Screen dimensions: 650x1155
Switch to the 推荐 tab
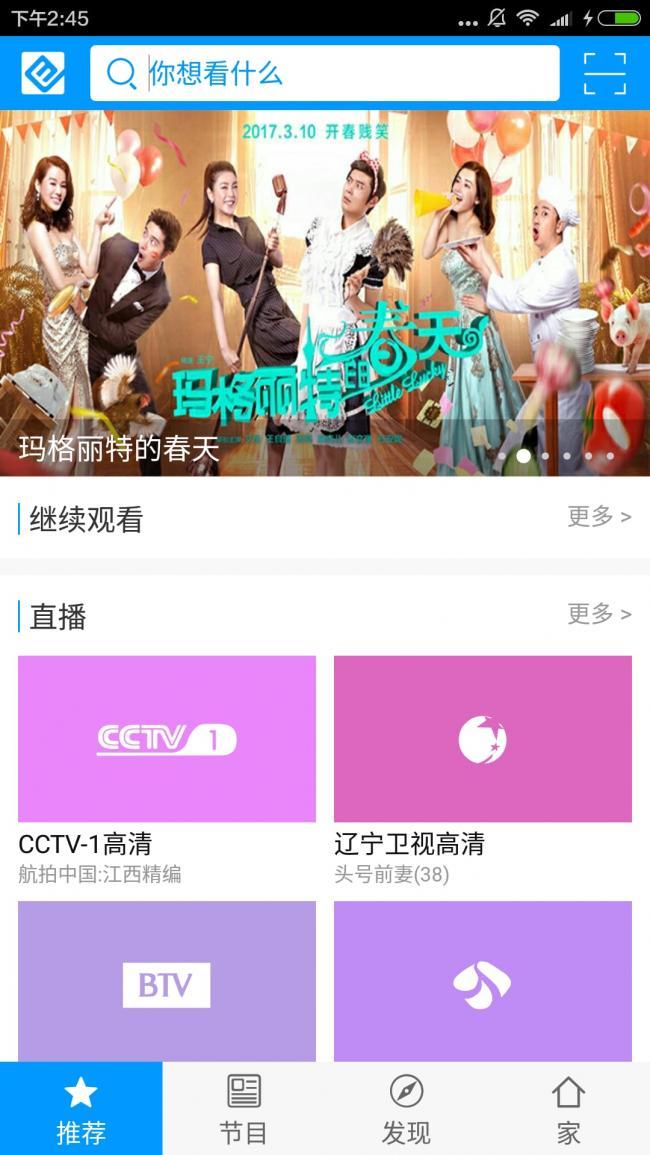coord(81,1109)
